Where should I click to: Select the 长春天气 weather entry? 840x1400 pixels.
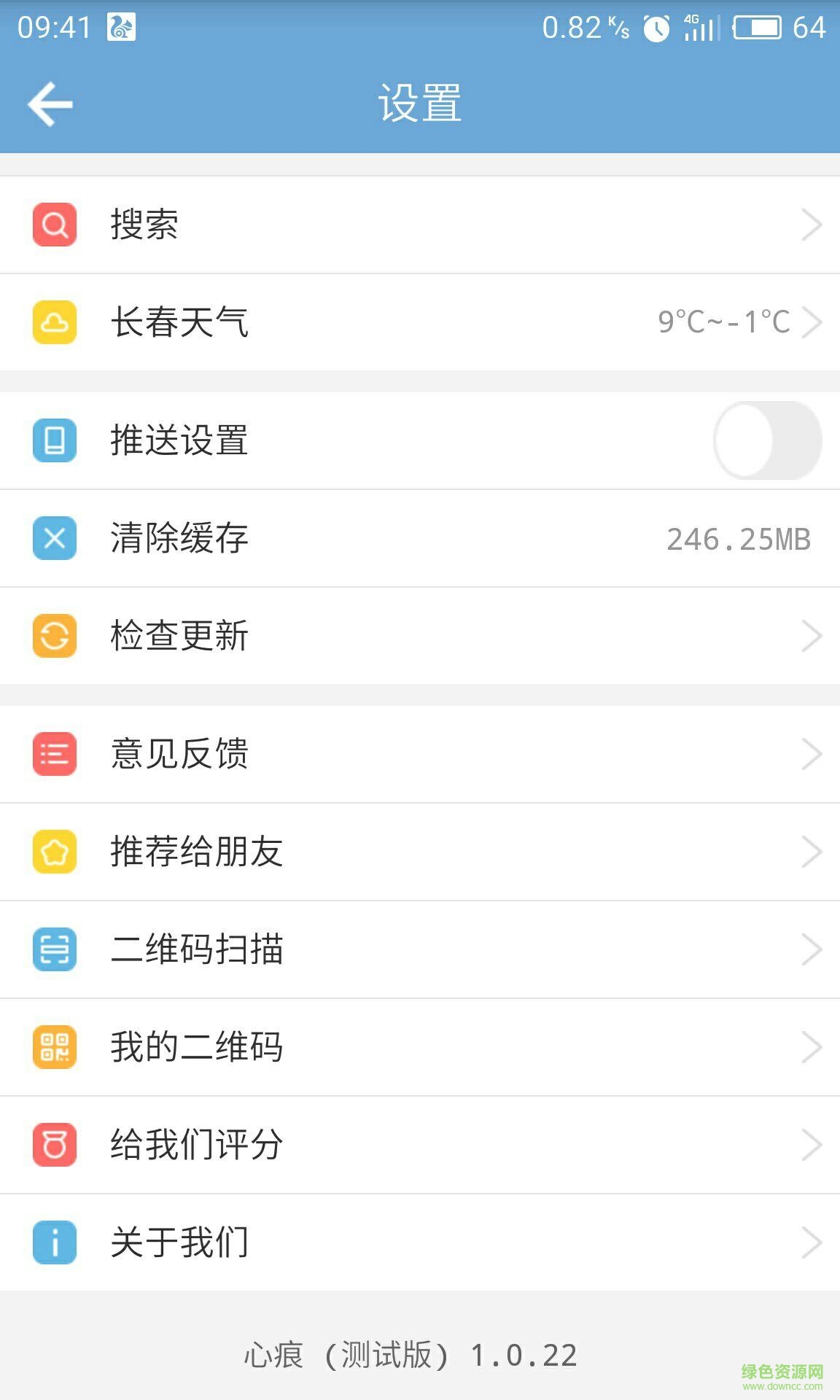(x=420, y=322)
